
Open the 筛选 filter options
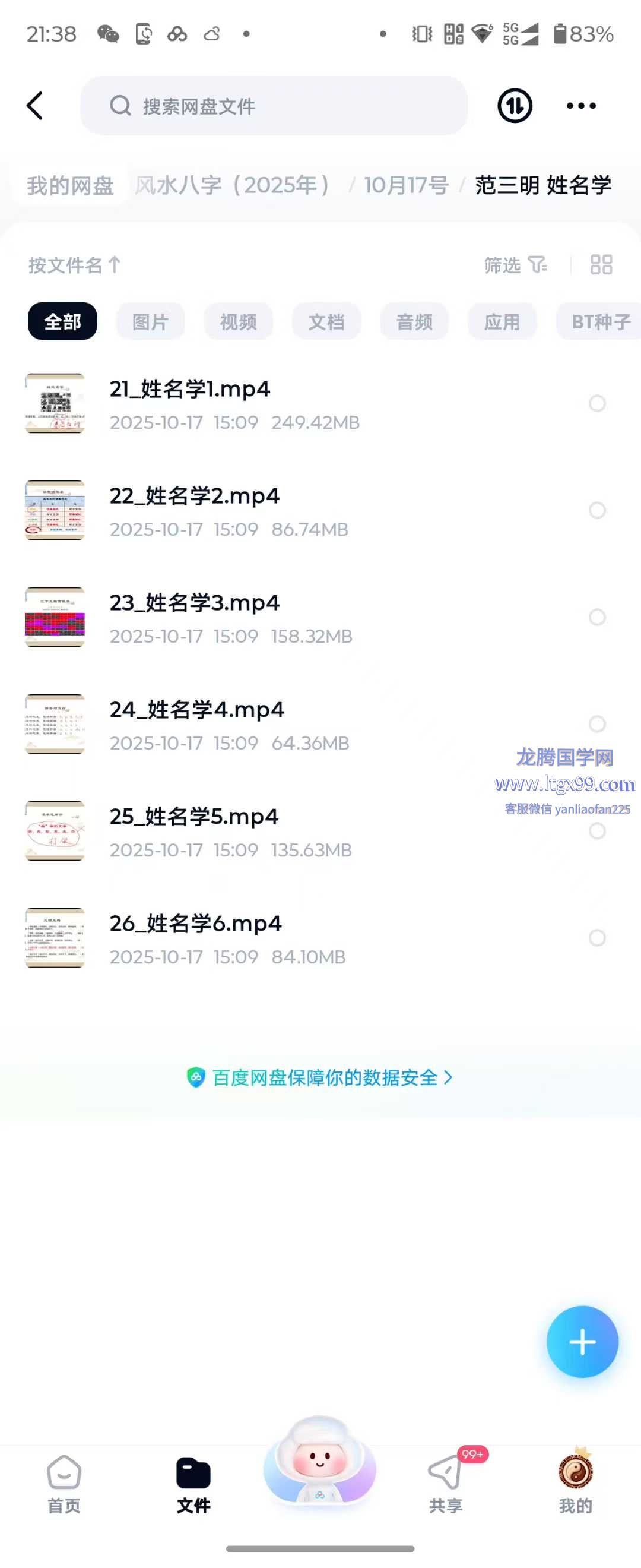[515, 265]
